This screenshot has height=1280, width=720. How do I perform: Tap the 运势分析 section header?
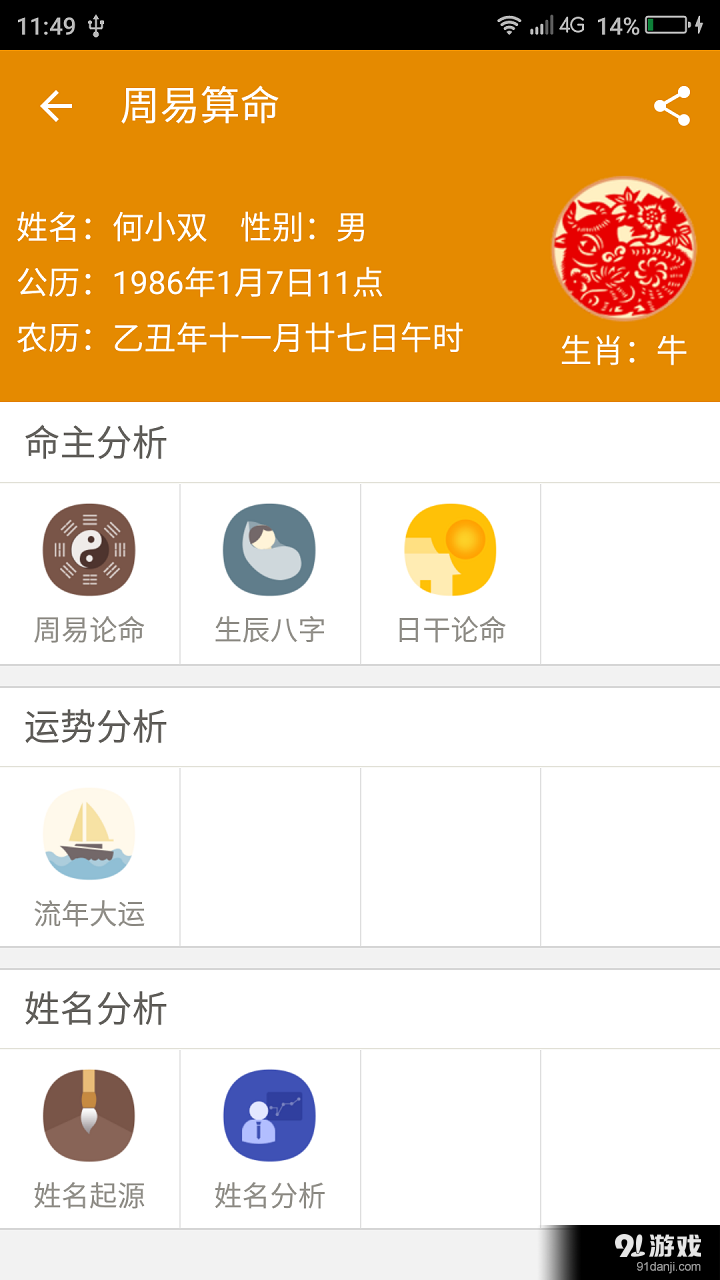pyautogui.click(x=71, y=727)
